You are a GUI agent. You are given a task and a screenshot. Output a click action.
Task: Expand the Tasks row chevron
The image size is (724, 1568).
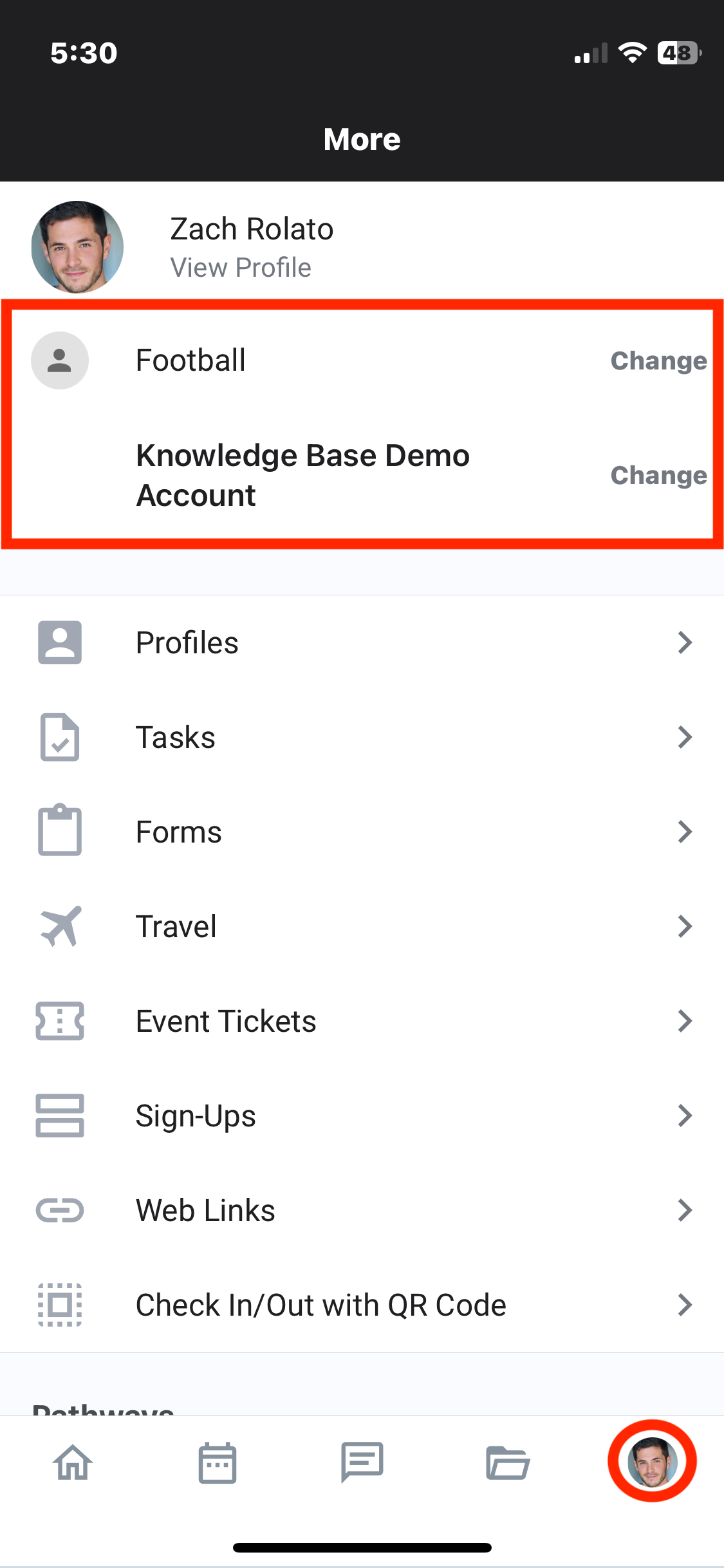685,737
